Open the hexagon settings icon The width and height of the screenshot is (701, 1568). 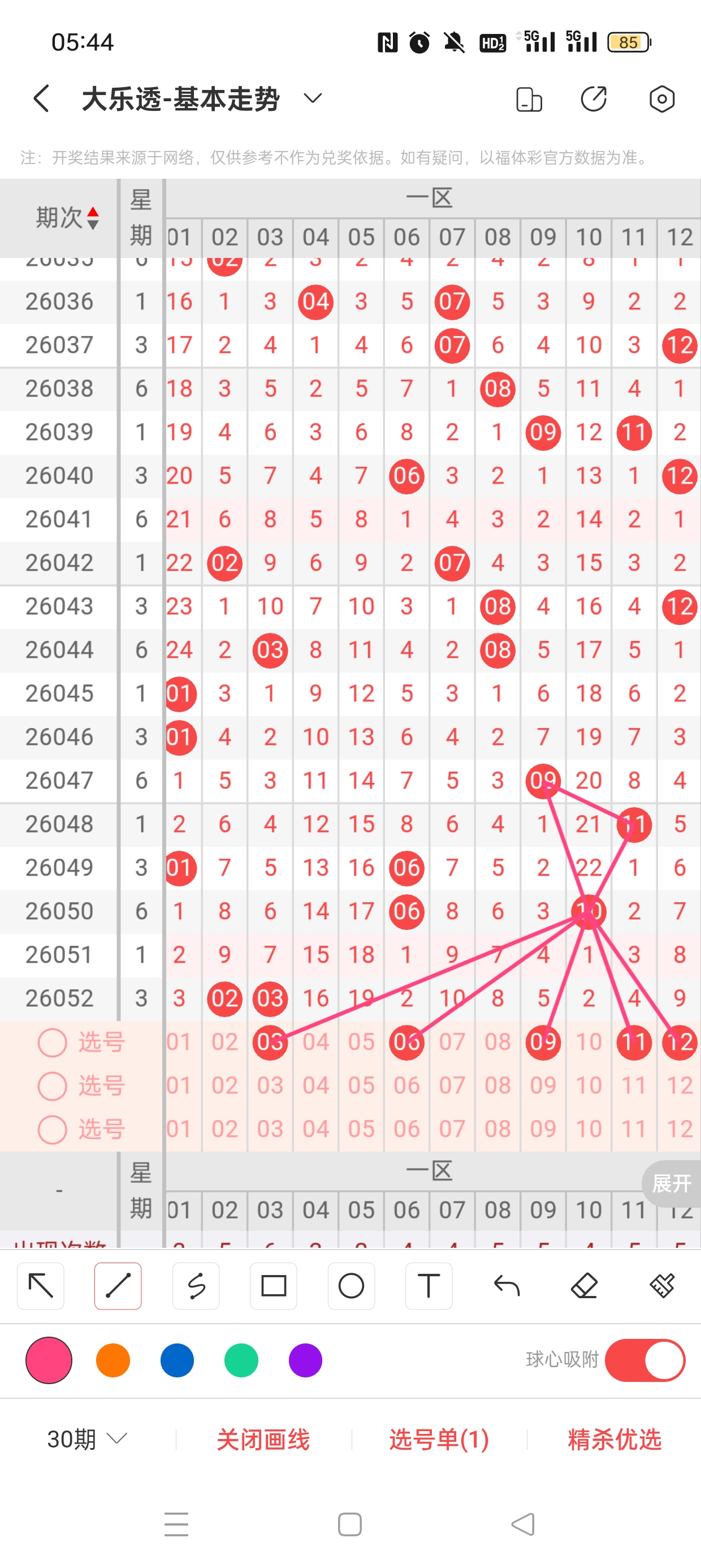click(x=661, y=98)
